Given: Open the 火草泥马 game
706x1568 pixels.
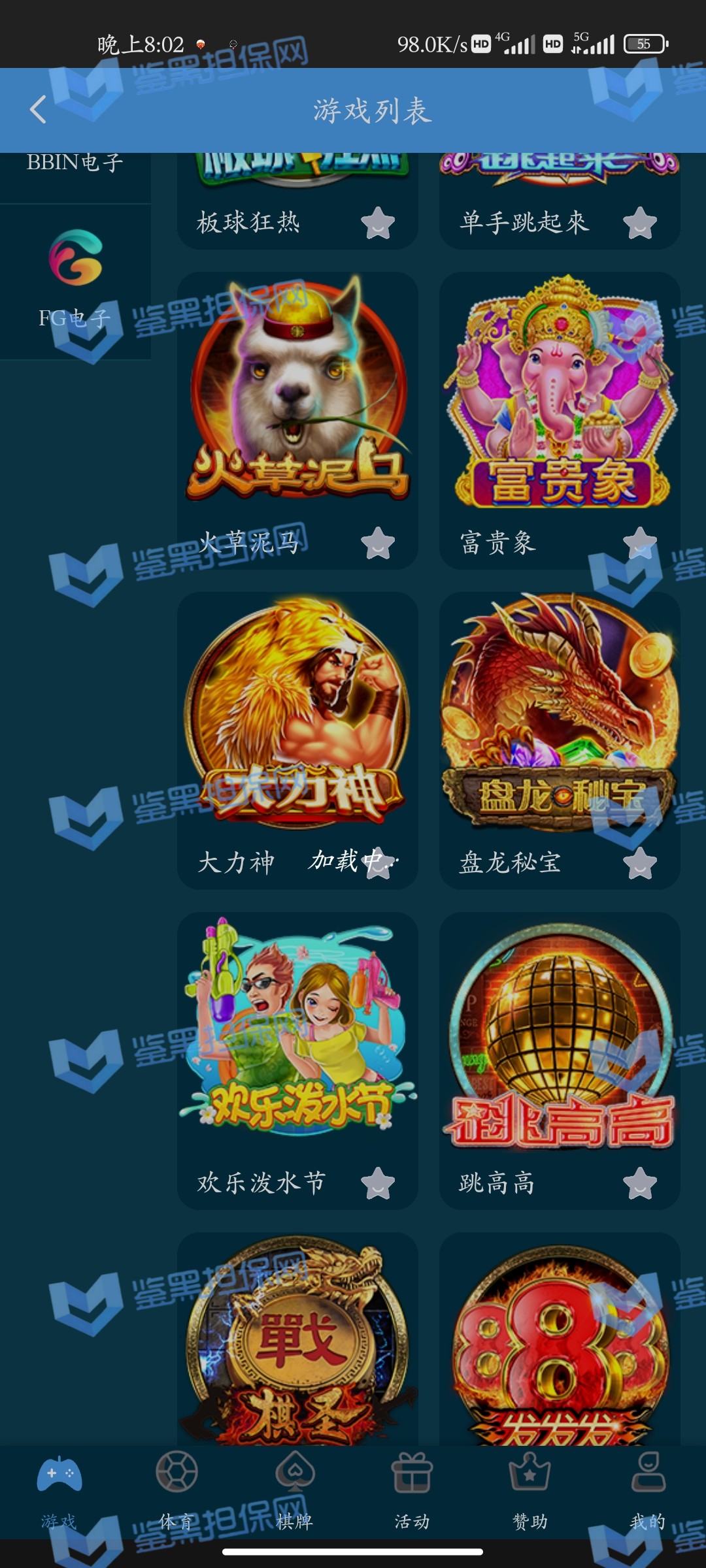Looking at the screenshot, I should [x=297, y=392].
